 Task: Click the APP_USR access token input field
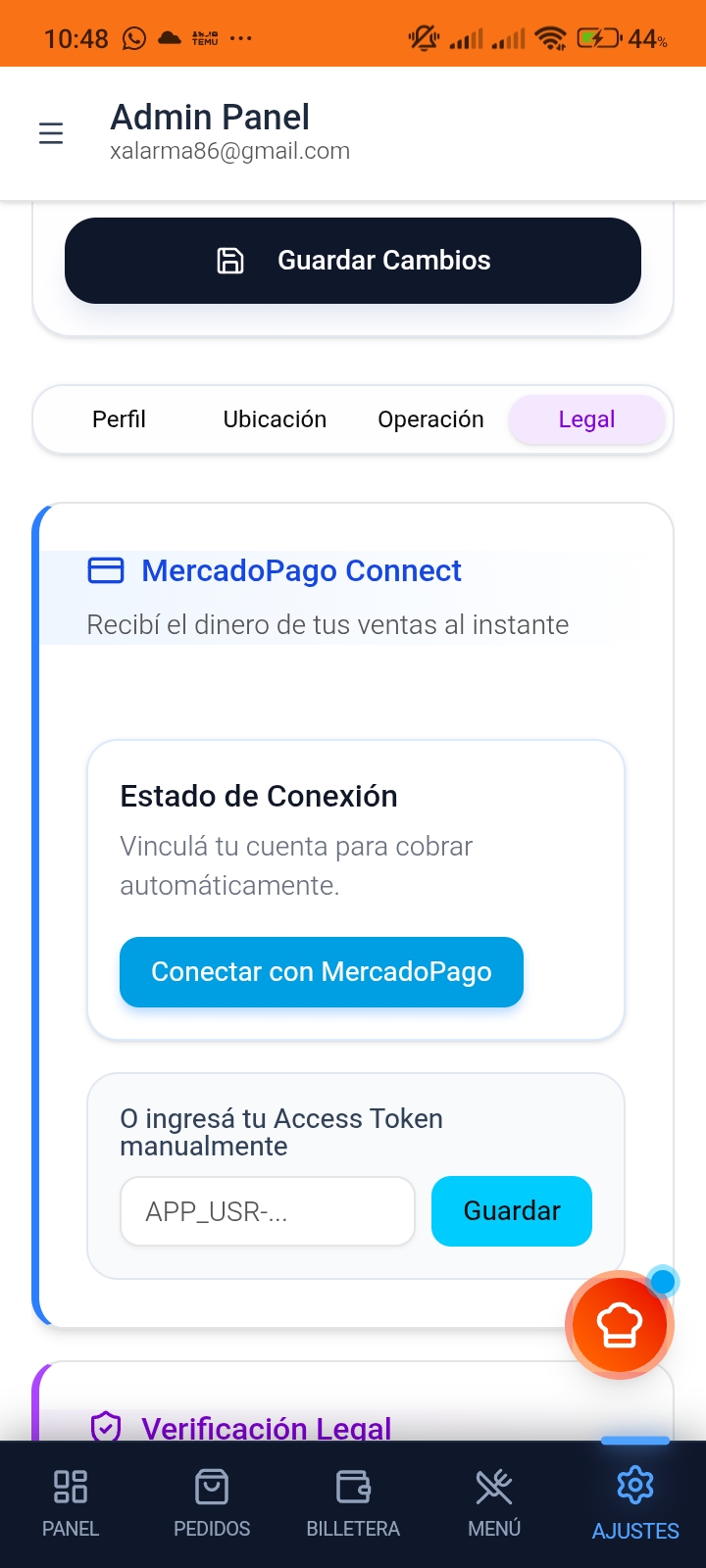click(267, 1211)
